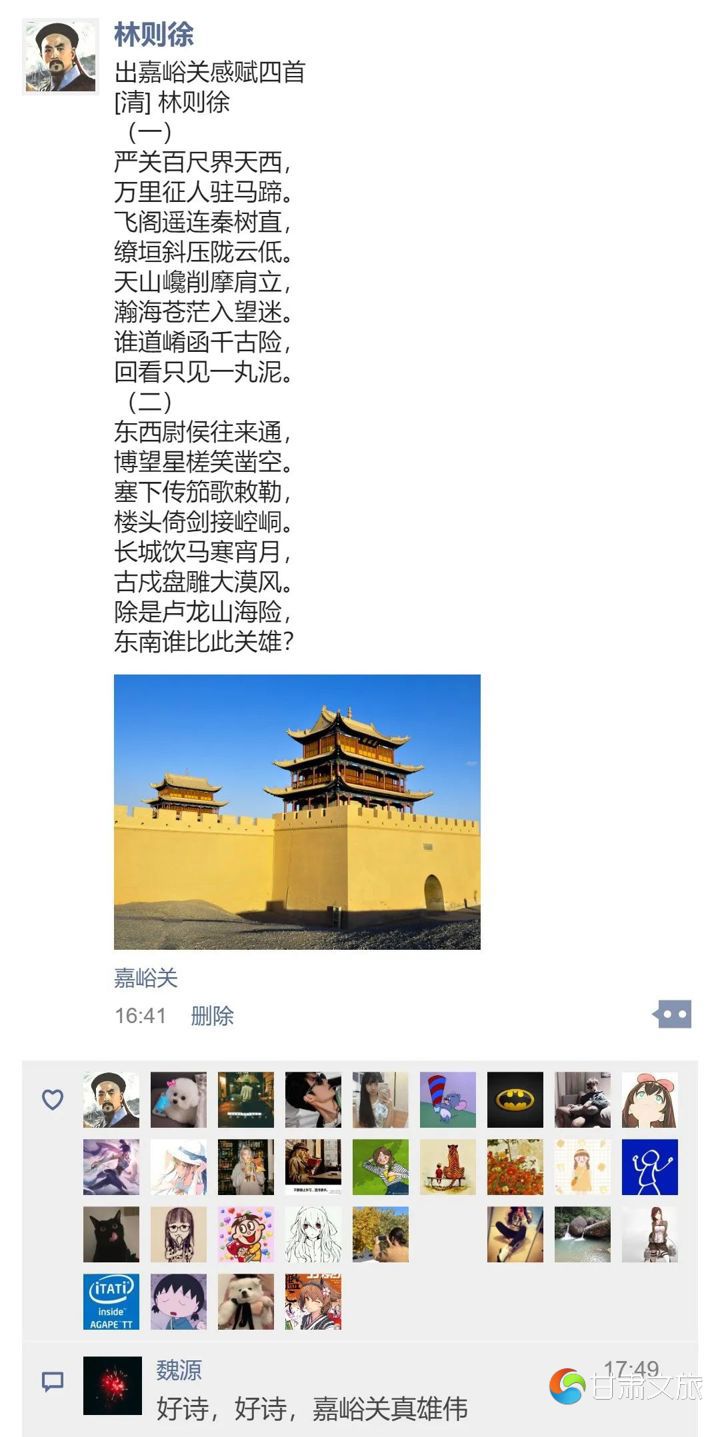Tap 魏源's fireworks avatar
The image size is (720, 1437).
point(111,1386)
